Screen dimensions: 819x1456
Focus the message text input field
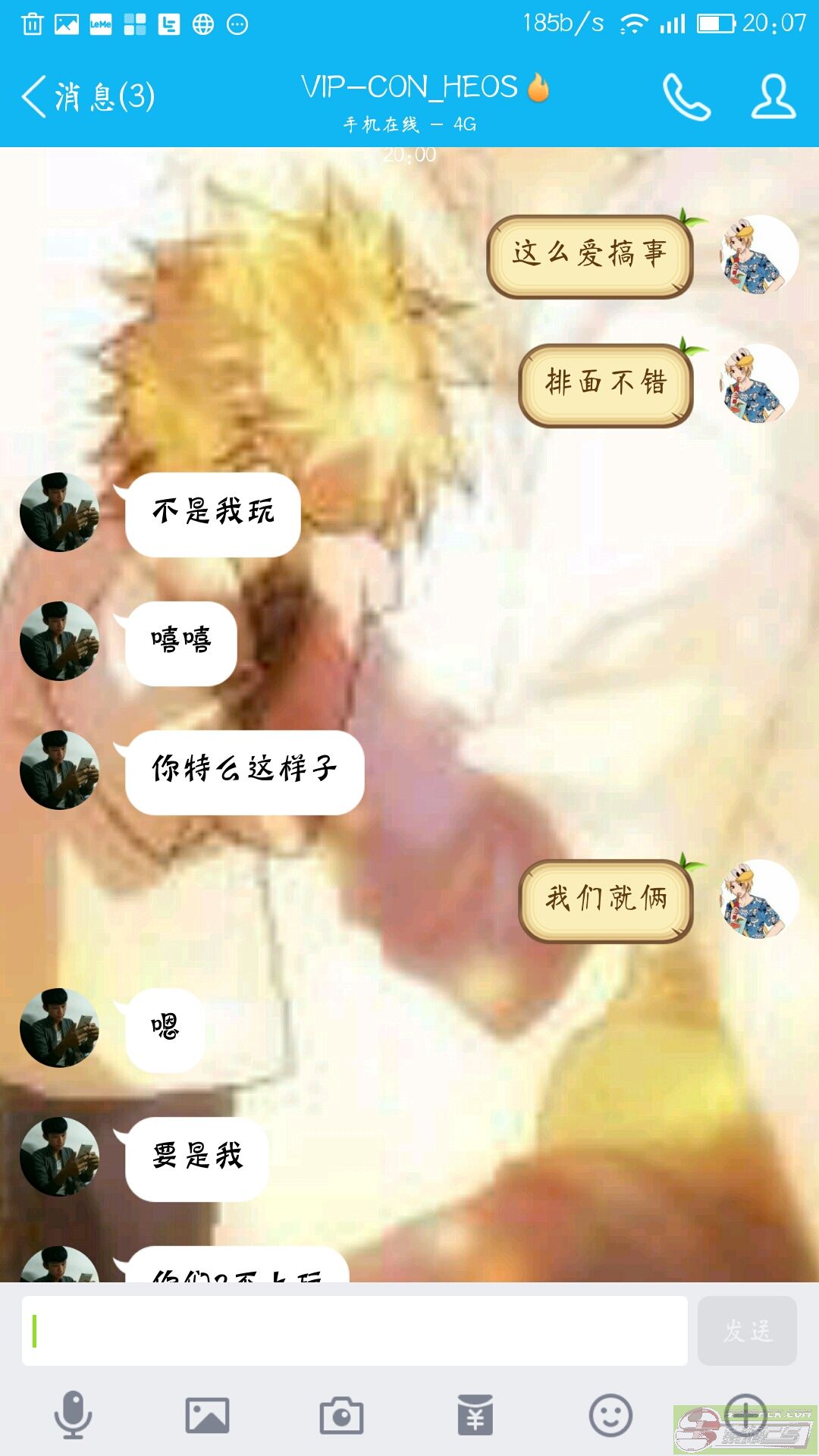tap(354, 1331)
